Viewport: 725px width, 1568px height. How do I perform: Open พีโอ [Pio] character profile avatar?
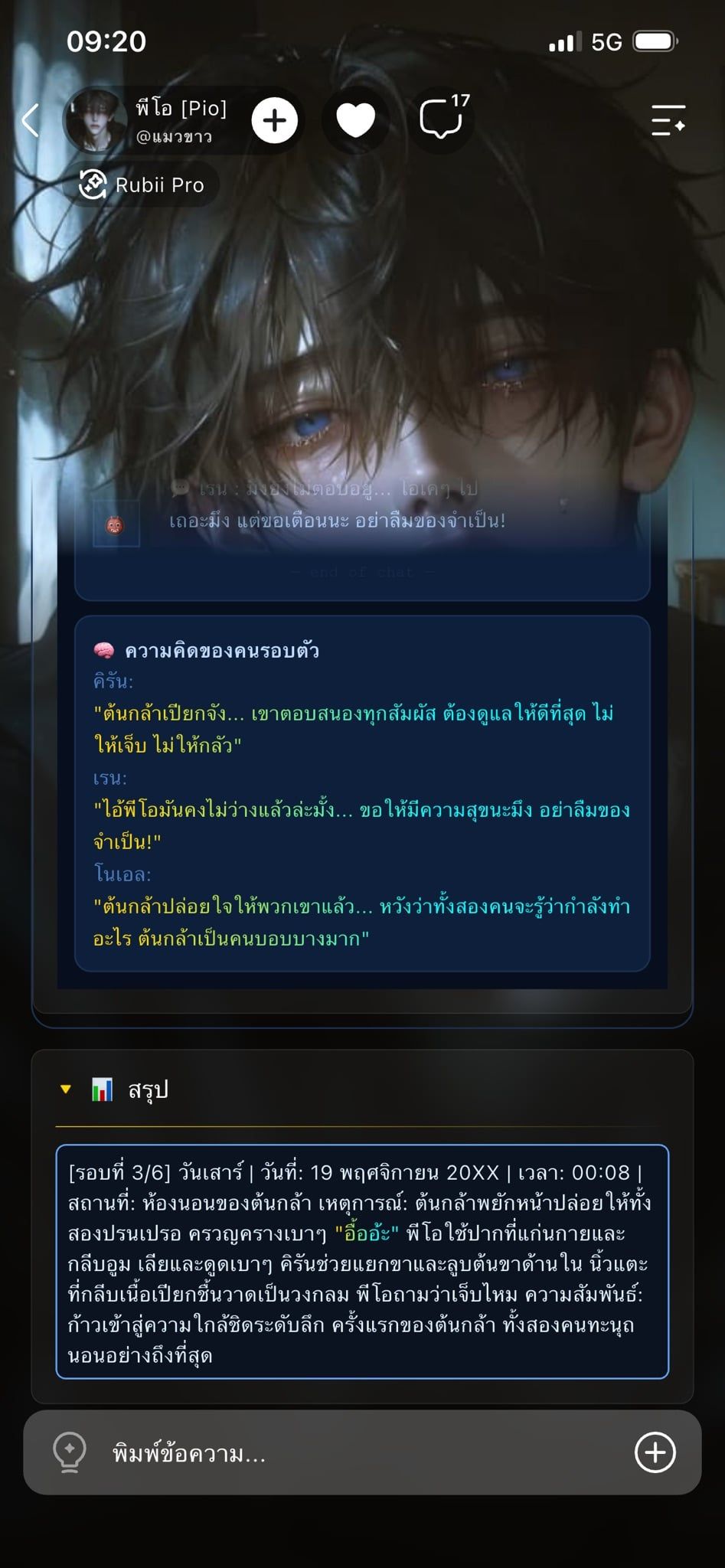[96, 119]
